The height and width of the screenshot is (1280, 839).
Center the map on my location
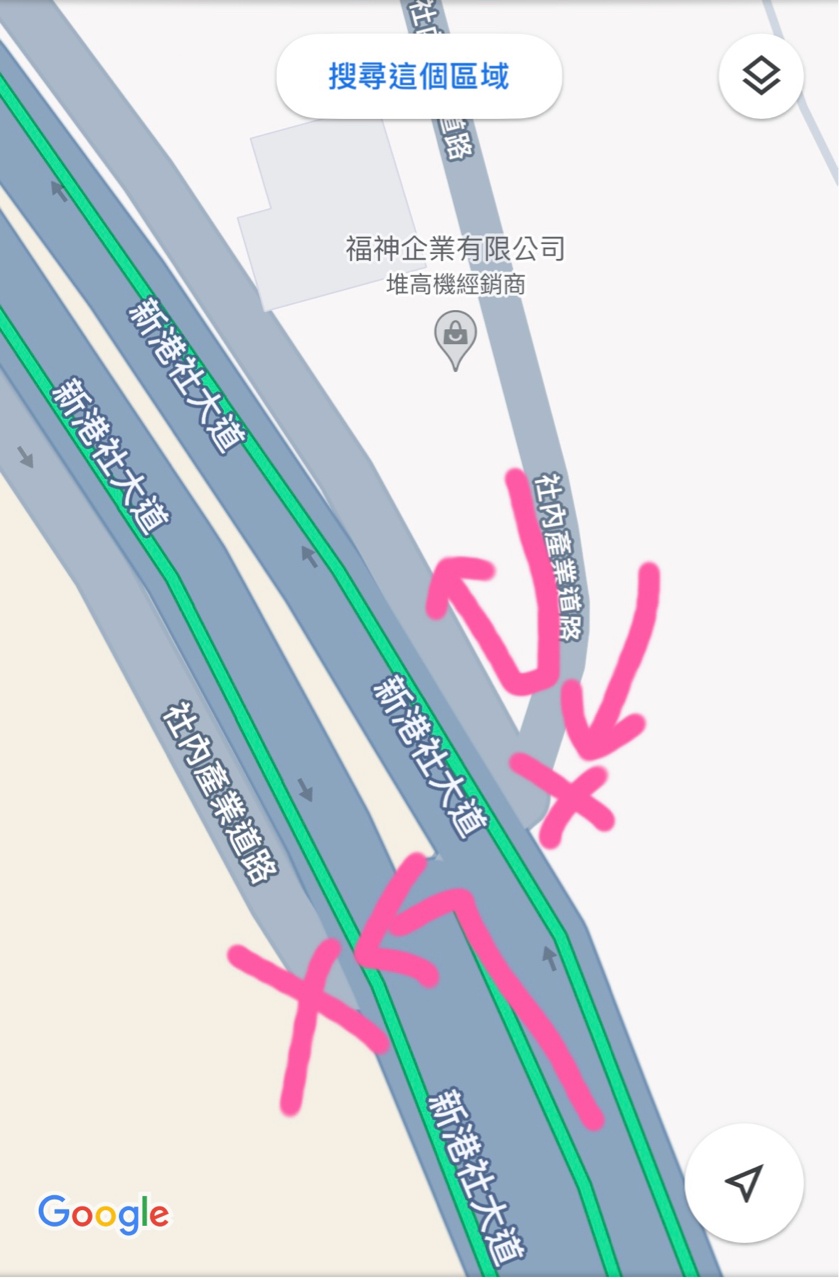(x=744, y=1183)
